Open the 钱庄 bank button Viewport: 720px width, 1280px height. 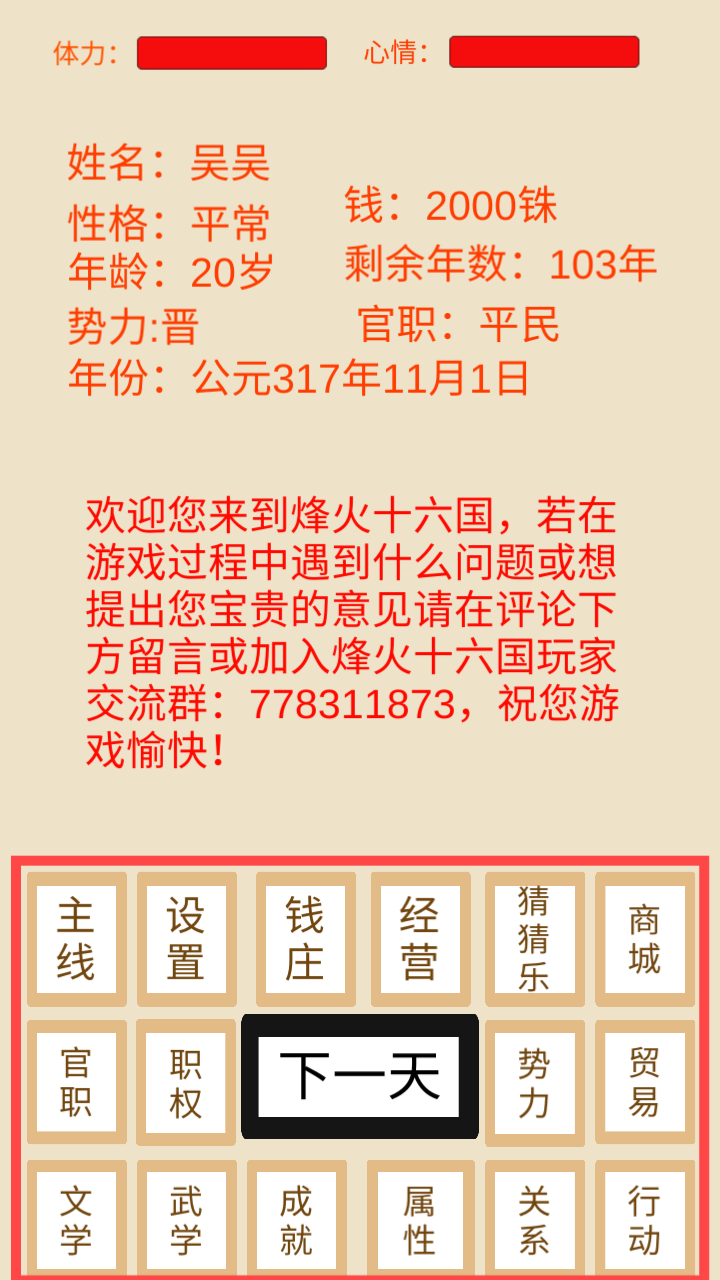[x=305, y=939]
